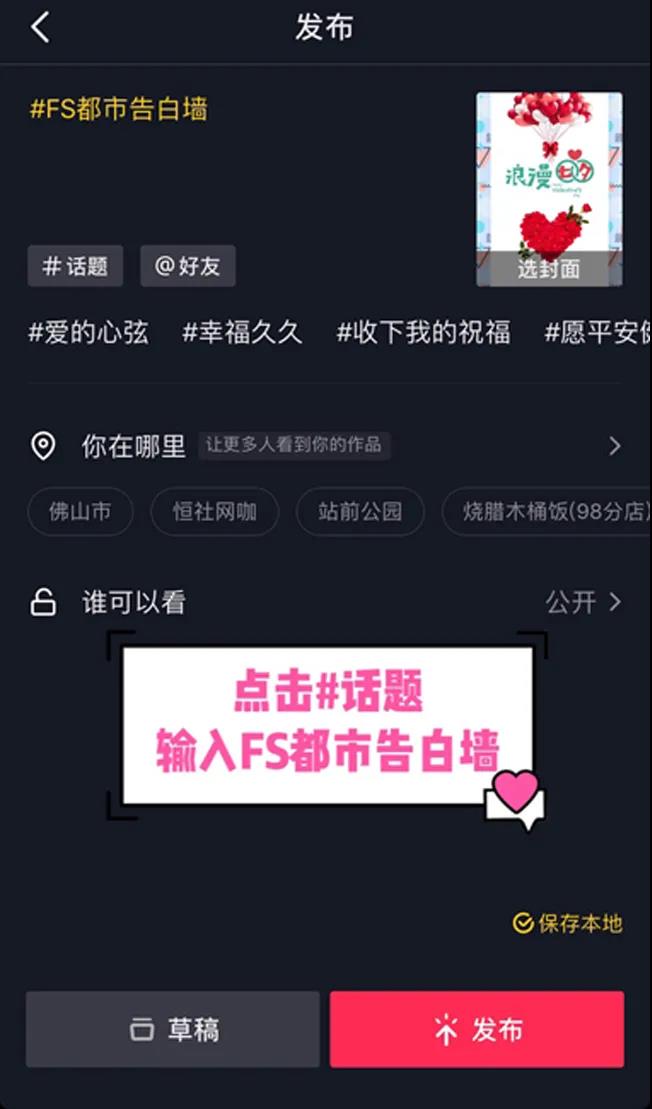Save the post to 草稿
Viewport: 652px width, 1109px height.
pos(173,1029)
